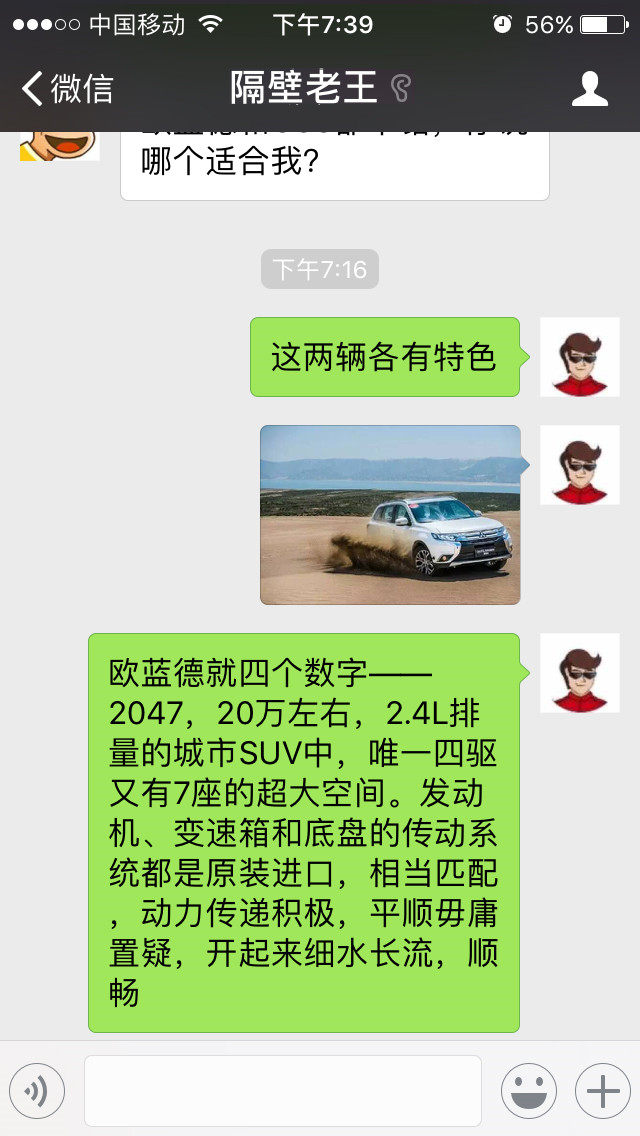This screenshot has height=1136, width=640.
Task: Go back to the 微信 chat list
Action: [x=67, y=88]
